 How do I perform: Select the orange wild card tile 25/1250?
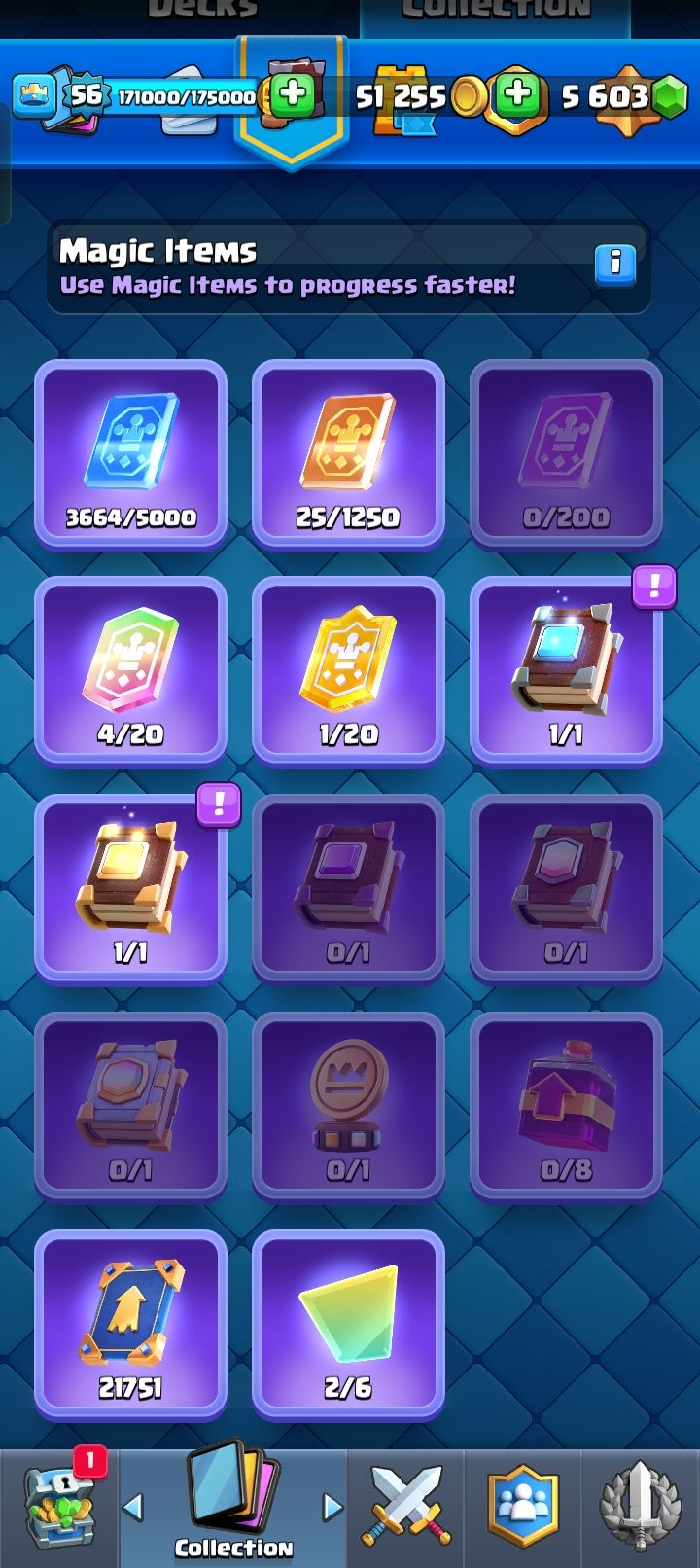[x=348, y=454]
